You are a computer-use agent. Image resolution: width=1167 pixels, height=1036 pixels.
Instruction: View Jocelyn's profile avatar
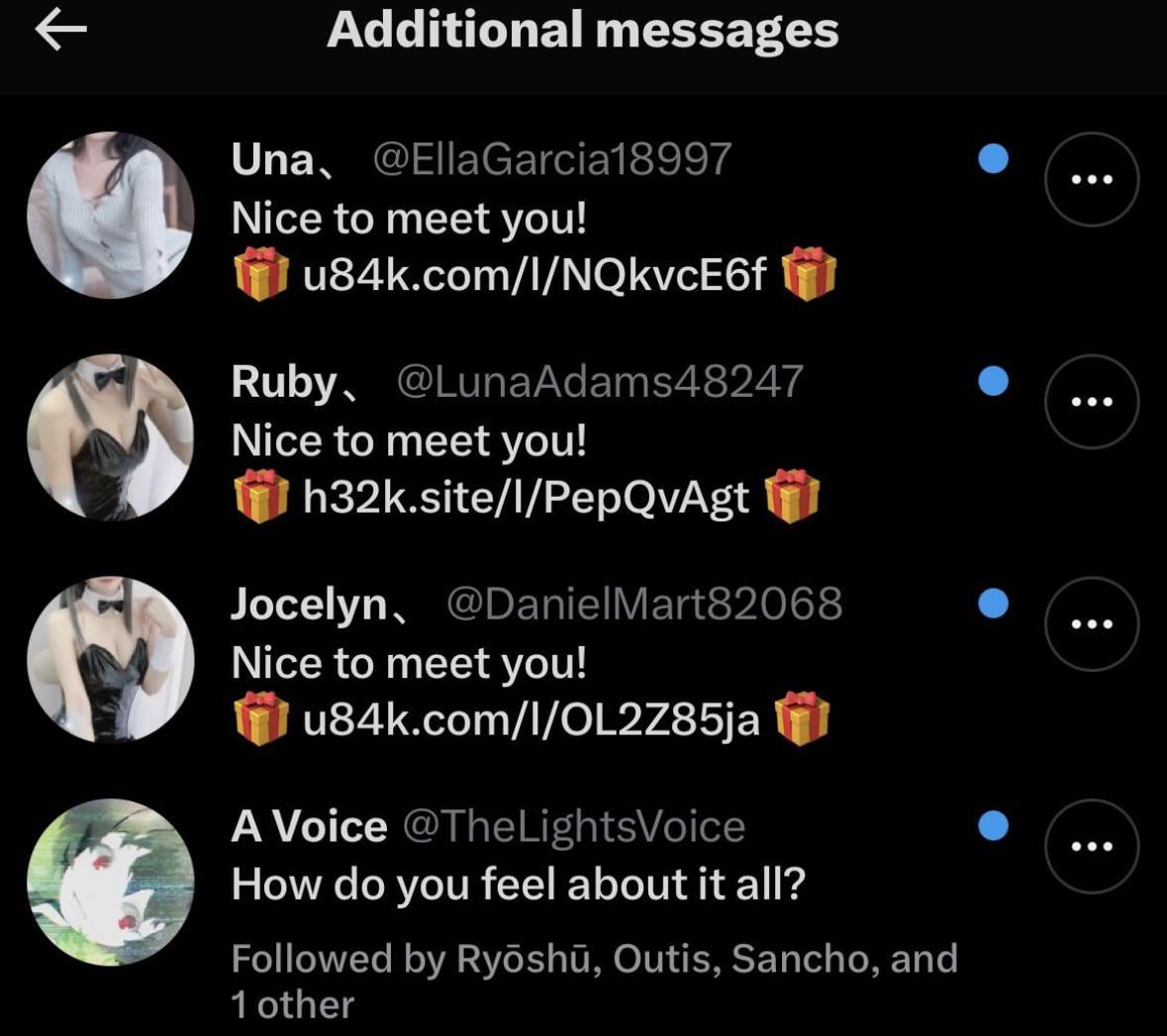coord(110,660)
